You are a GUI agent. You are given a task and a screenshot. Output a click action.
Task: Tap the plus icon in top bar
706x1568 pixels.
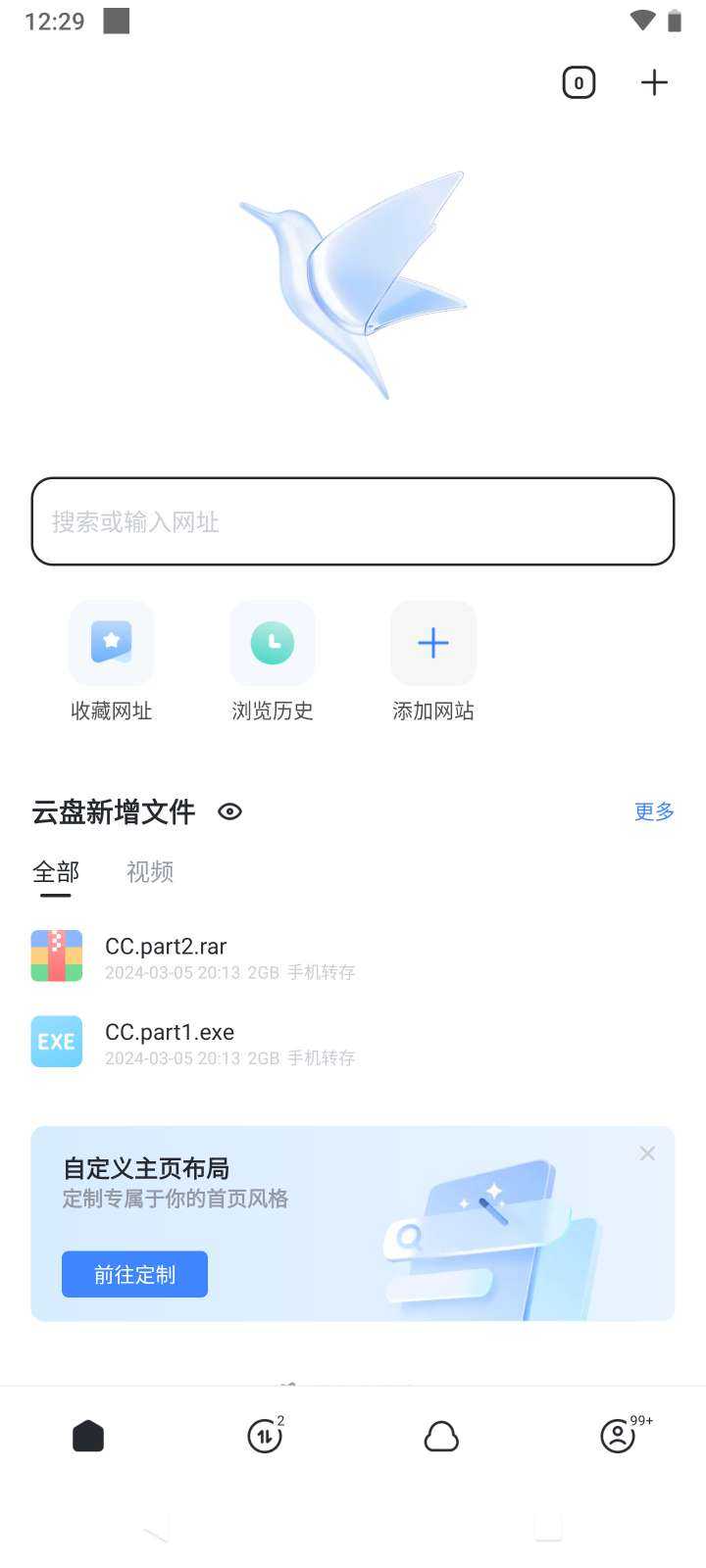tap(654, 82)
